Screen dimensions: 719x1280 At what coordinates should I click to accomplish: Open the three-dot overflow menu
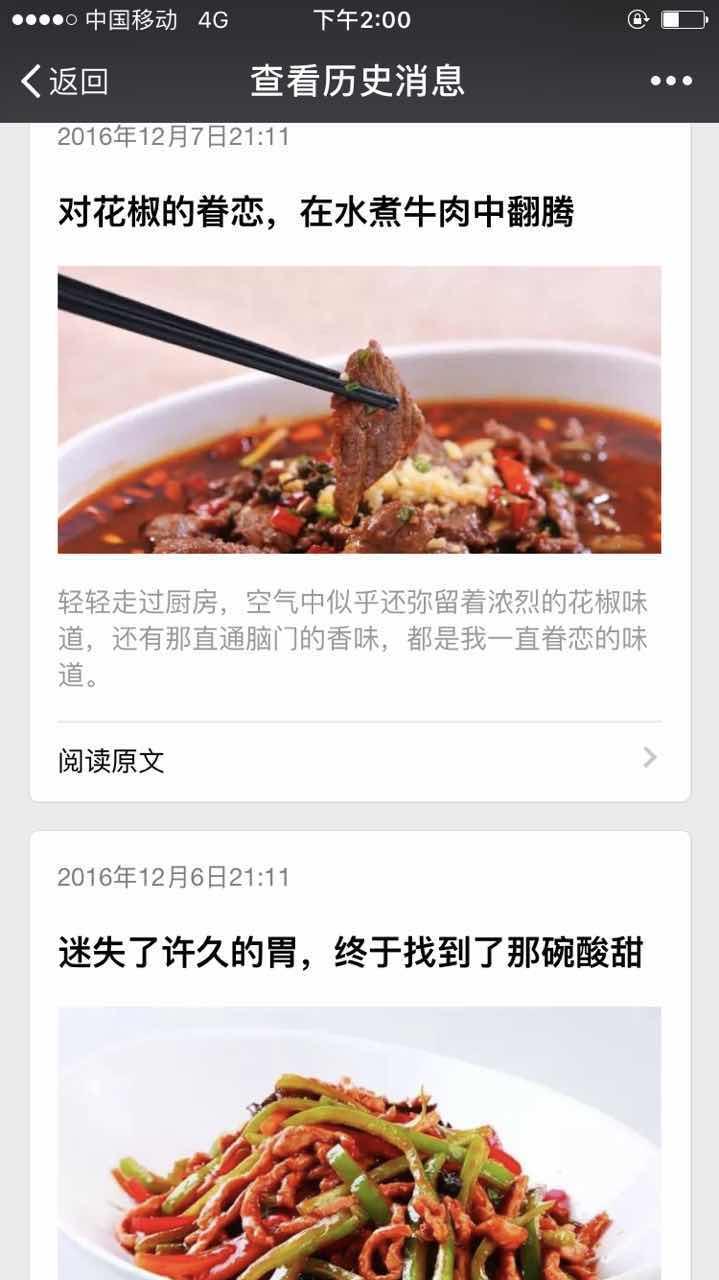click(x=671, y=81)
